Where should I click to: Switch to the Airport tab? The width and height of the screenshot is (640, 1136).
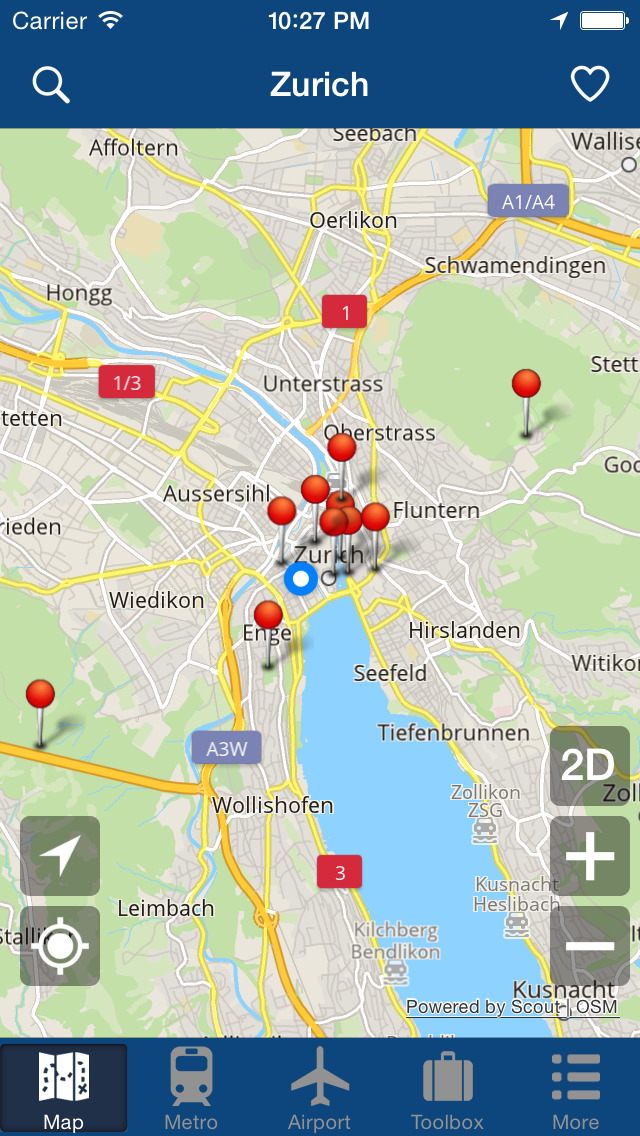pos(319,1088)
